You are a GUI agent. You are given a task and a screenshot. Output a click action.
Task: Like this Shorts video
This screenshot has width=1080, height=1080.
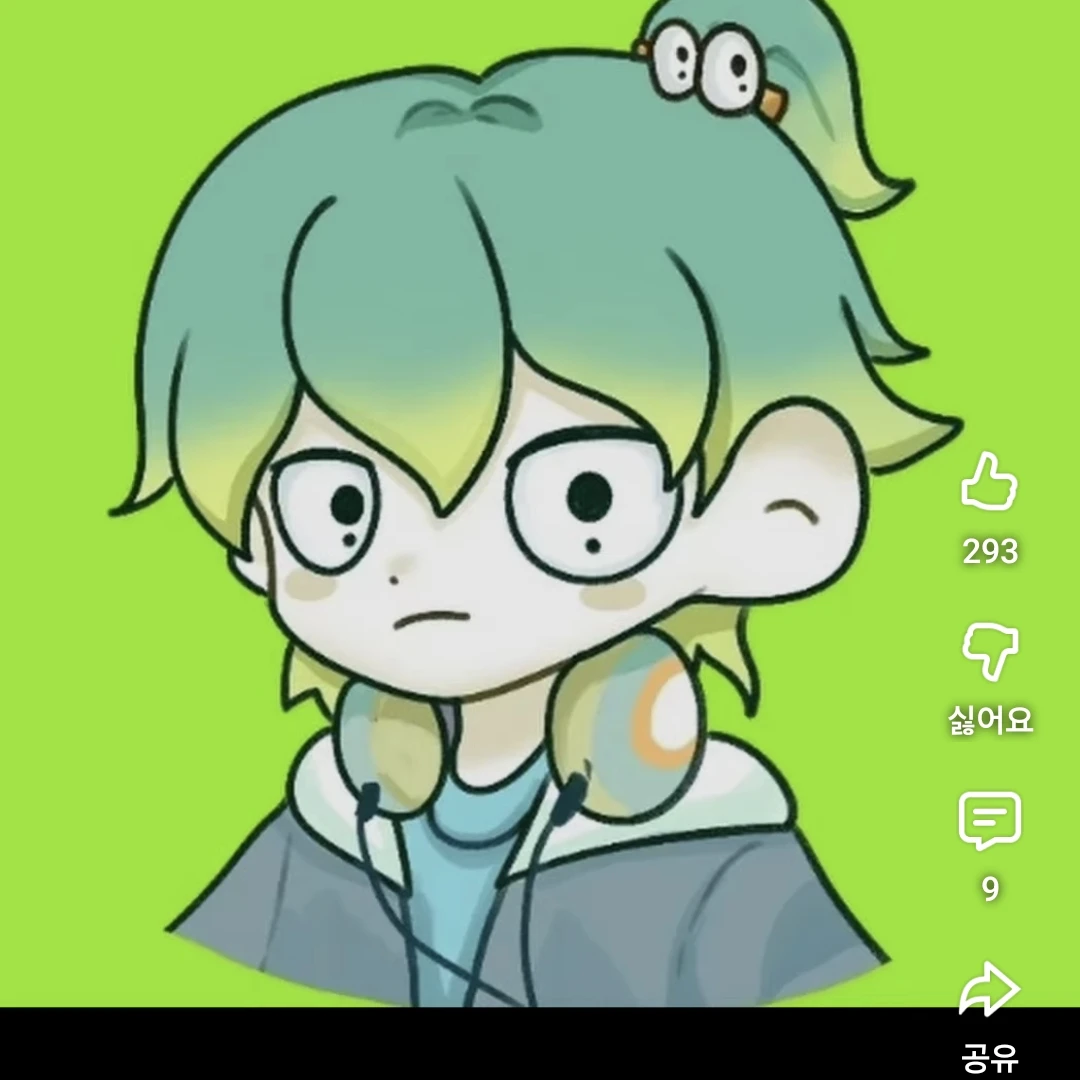point(989,482)
